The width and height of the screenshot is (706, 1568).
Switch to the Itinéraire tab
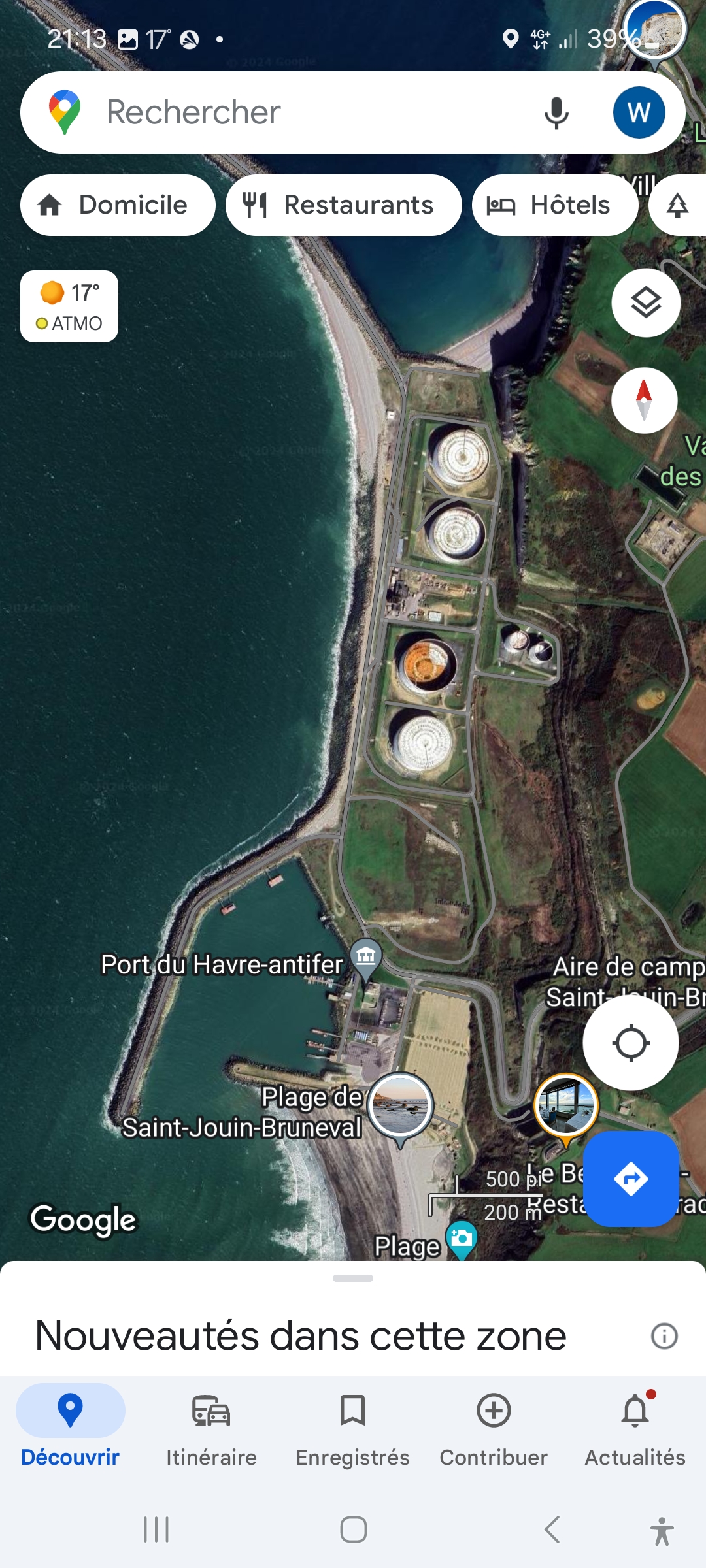click(211, 1428)
